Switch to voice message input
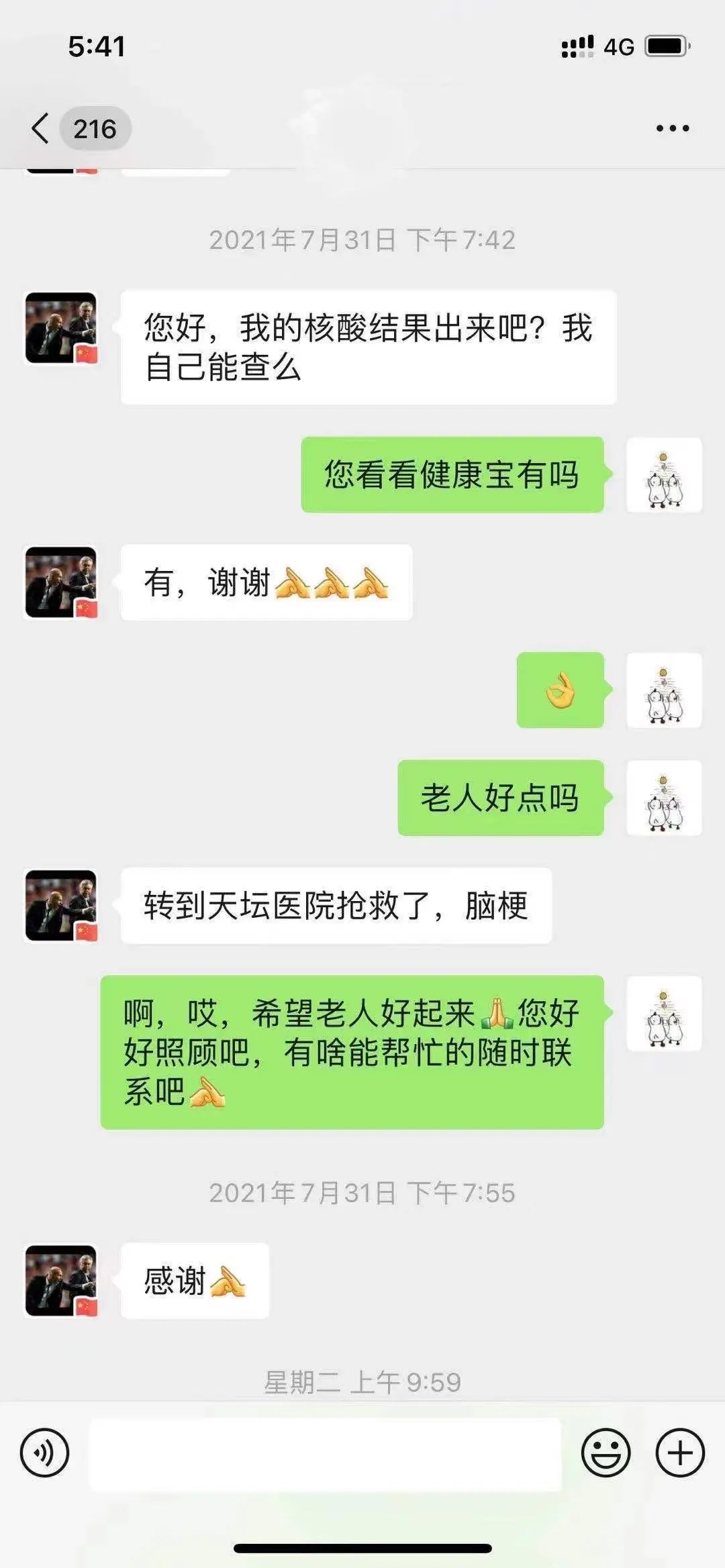 point(44,1453)
